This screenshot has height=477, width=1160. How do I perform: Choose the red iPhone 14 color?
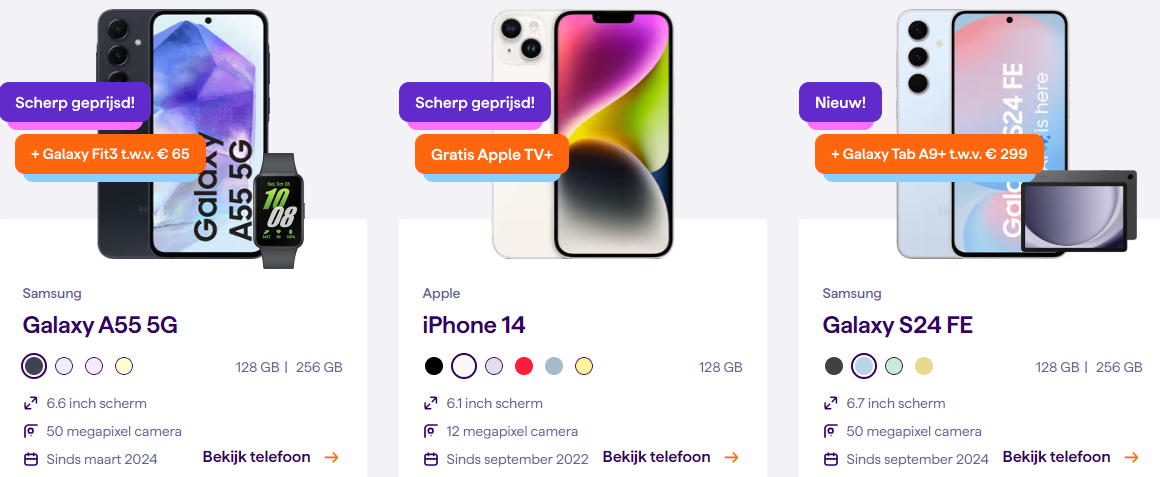click(x=524, y=366)
